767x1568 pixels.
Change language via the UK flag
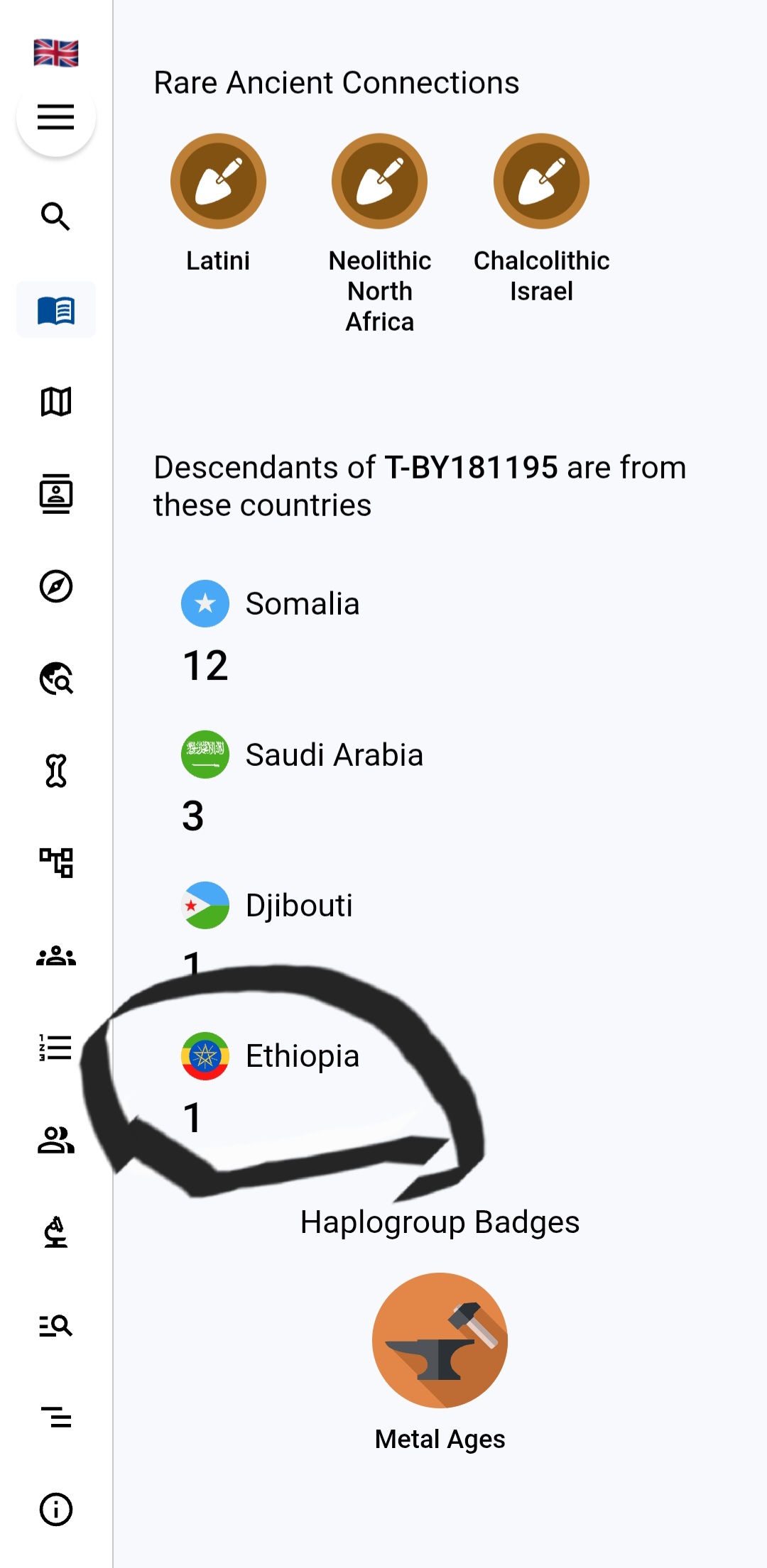[x=55, y=53]
